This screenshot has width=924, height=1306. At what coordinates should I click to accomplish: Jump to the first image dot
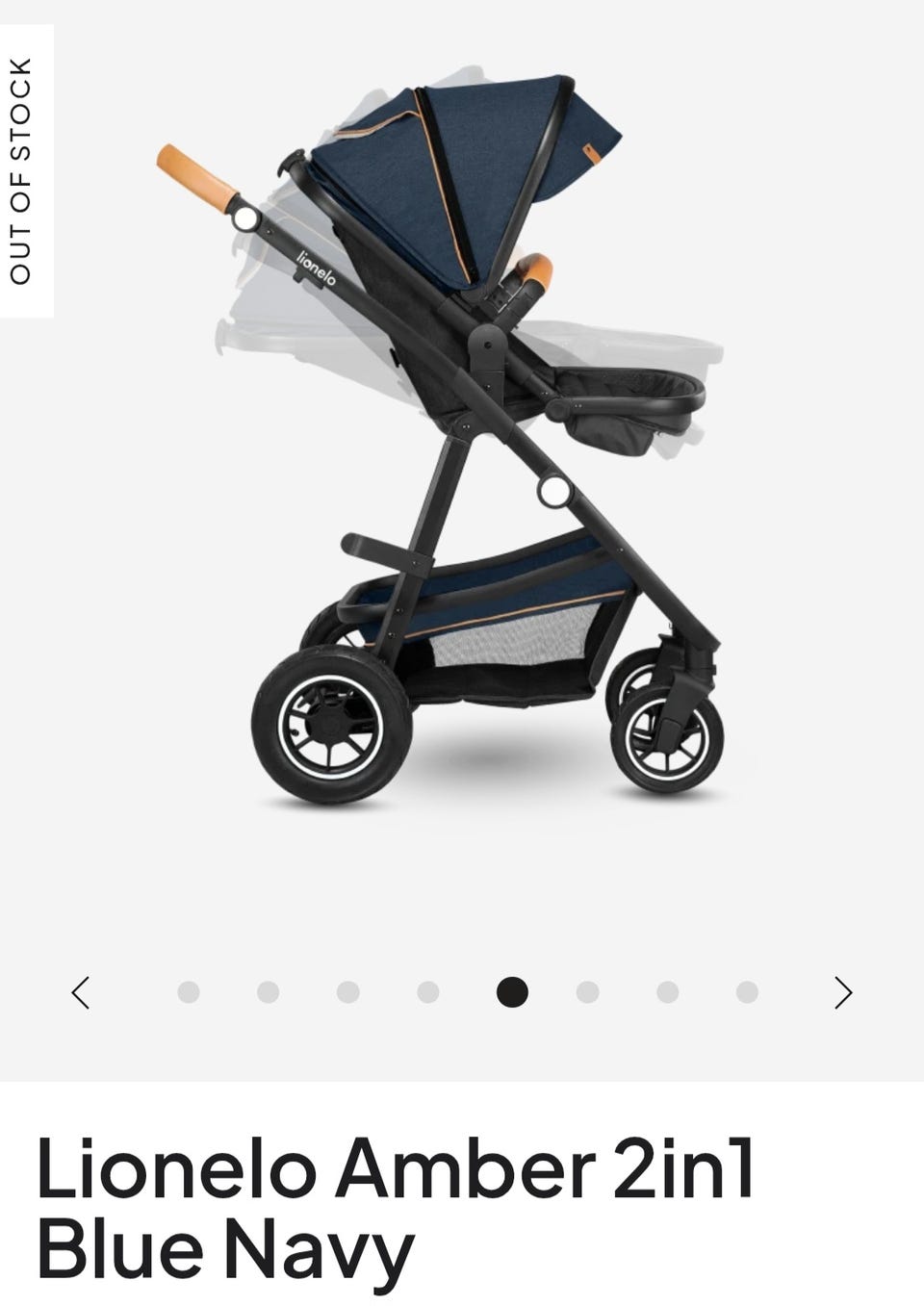coord(189,992)
